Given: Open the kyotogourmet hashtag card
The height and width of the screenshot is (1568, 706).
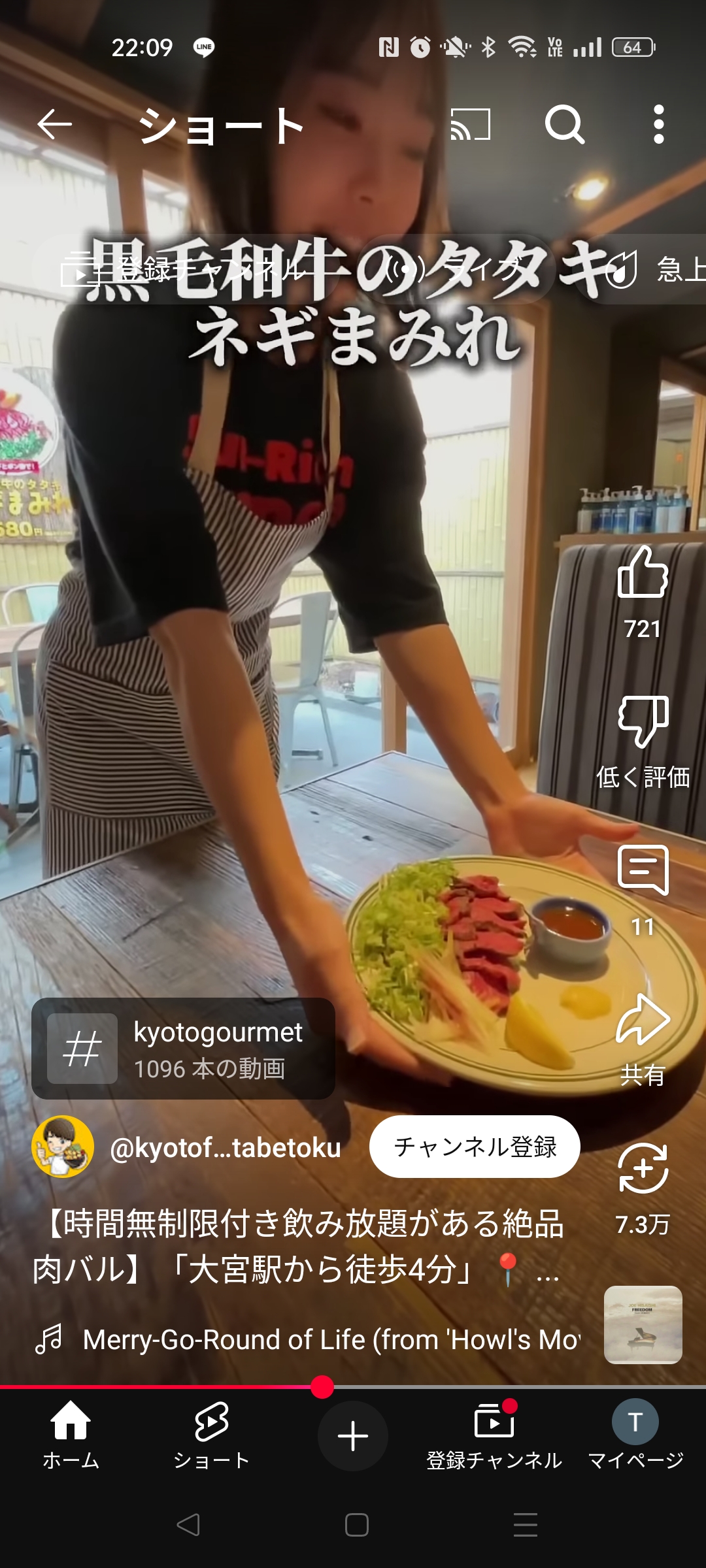Looking at the screenshot, I should (183, 1049).
